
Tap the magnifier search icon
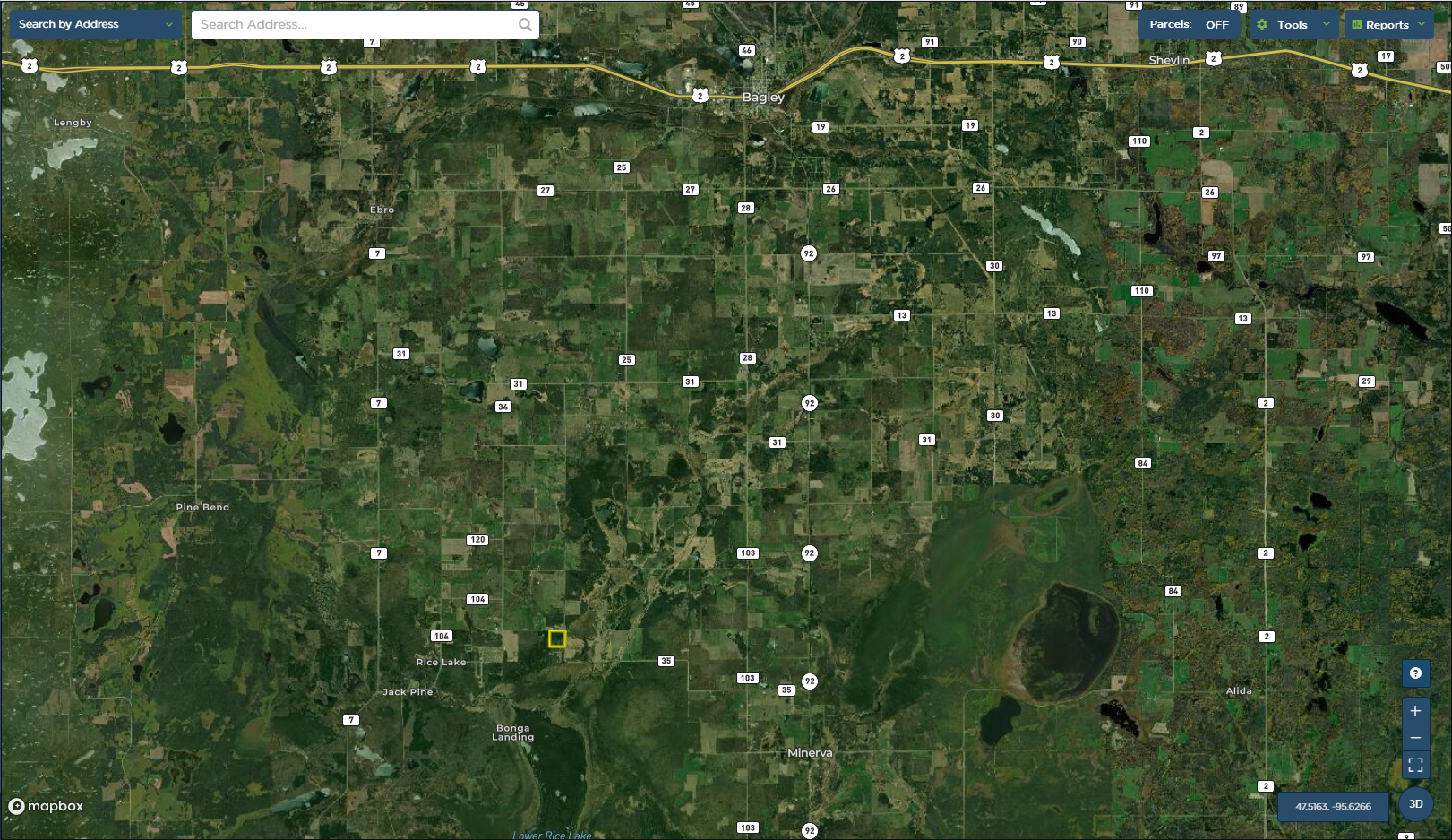point(525,24)
